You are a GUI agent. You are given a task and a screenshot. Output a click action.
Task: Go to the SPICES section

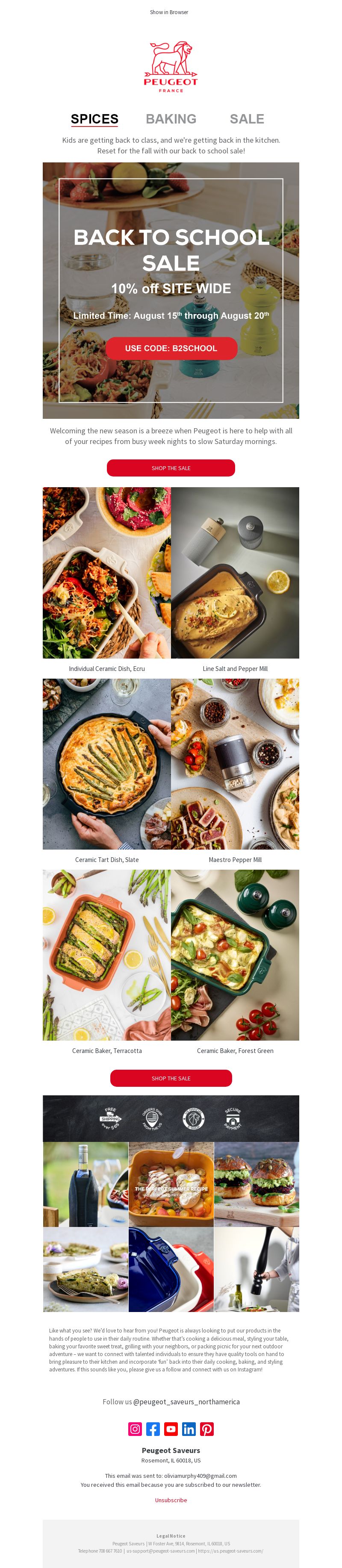[x=94, y=119]
